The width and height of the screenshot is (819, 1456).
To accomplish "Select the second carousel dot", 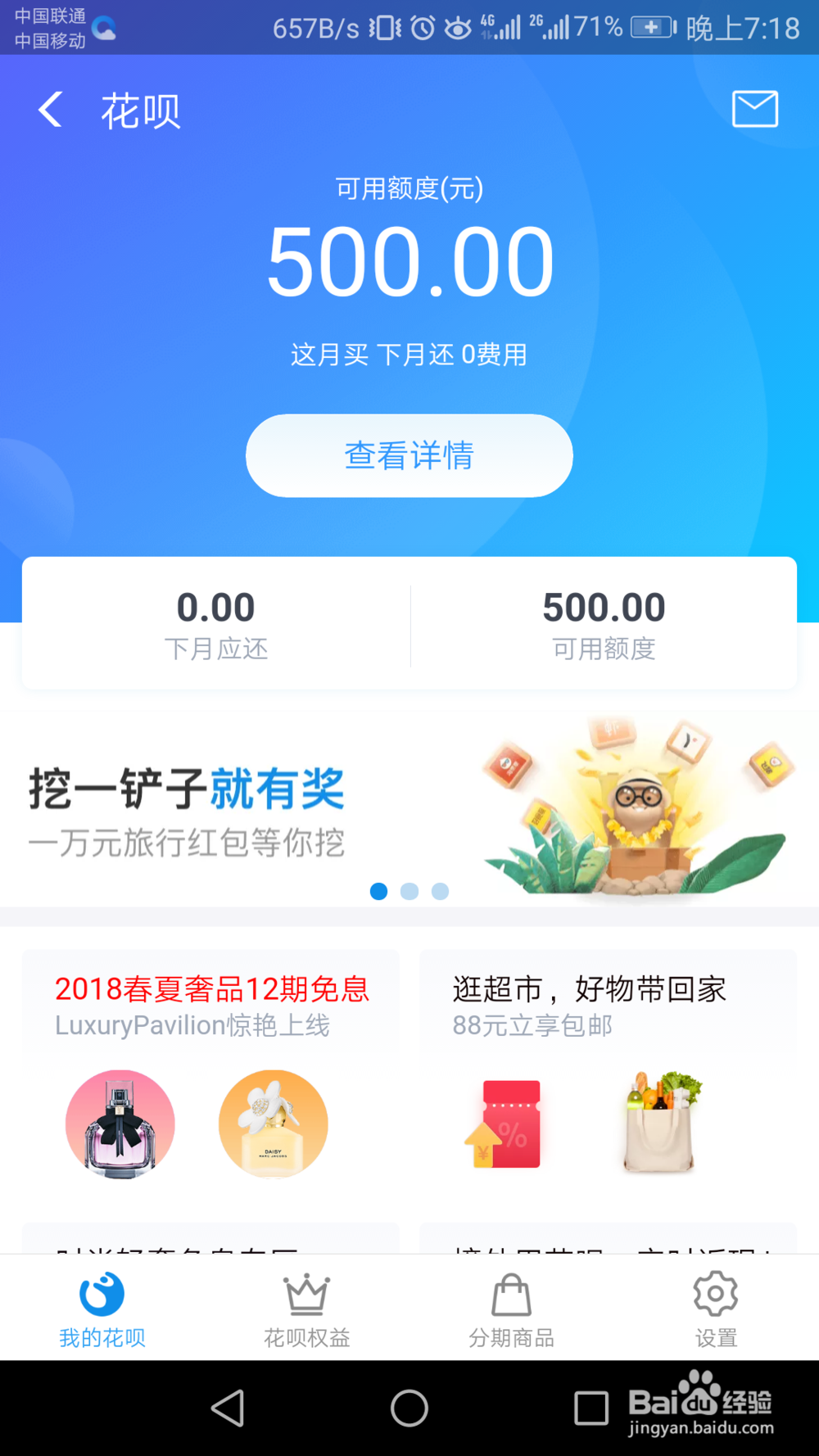I will (x=409, y=892).
